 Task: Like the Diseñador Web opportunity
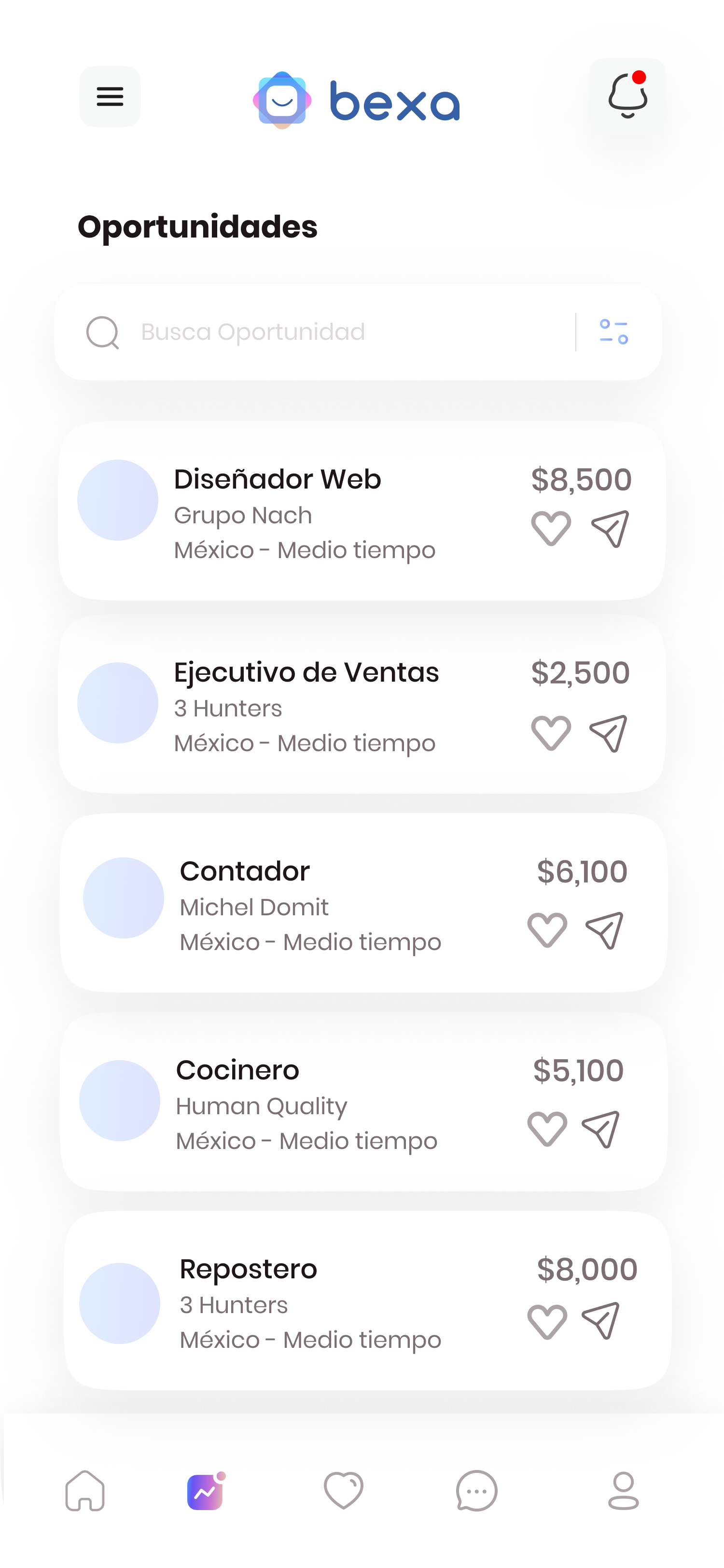tap(551, 528)
